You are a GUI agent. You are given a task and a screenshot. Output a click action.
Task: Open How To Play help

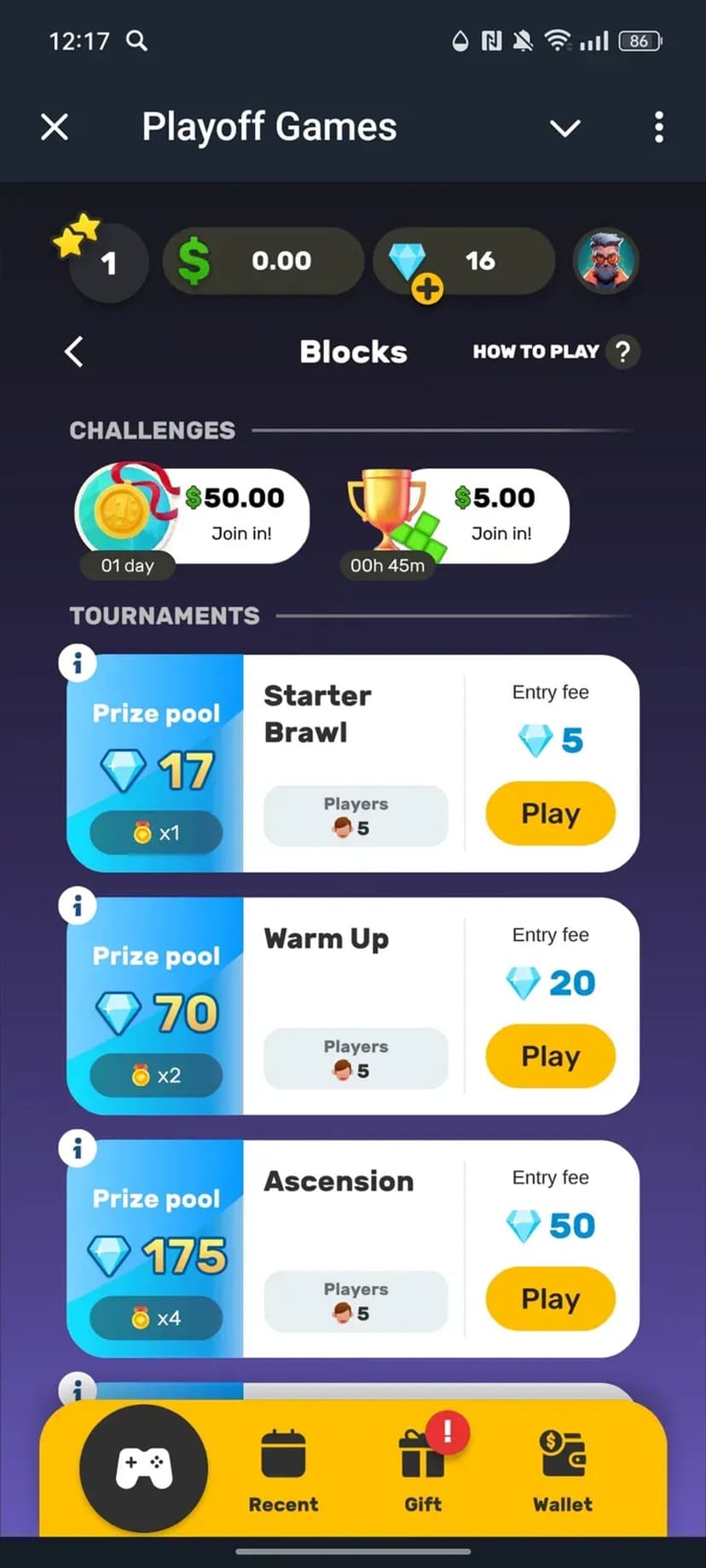[x=622, y=351]
